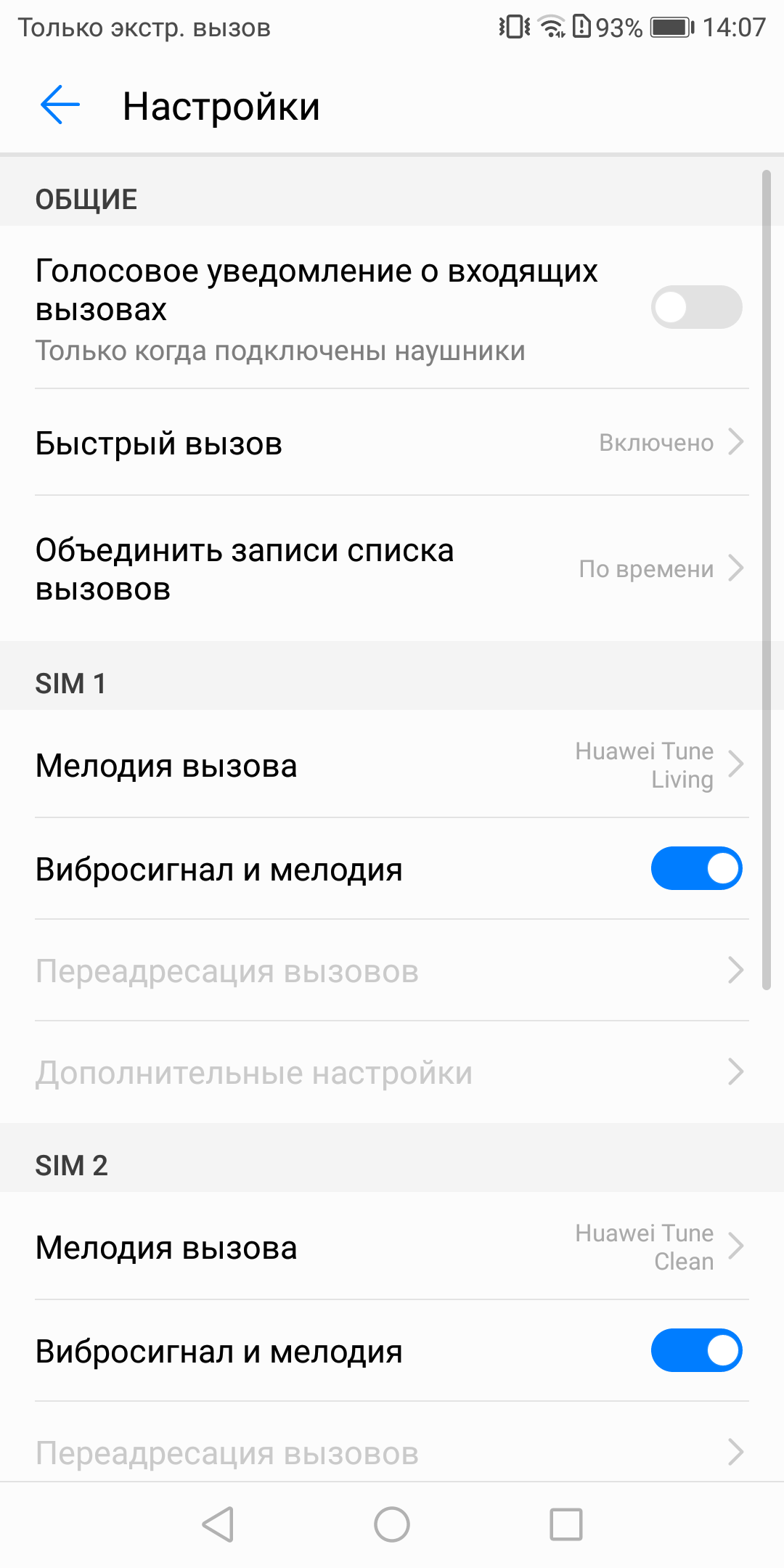The image size is (784, 1568).
Task: Disable Вибросигнал и мелодия for SIM 1
Action: [696, 868]
